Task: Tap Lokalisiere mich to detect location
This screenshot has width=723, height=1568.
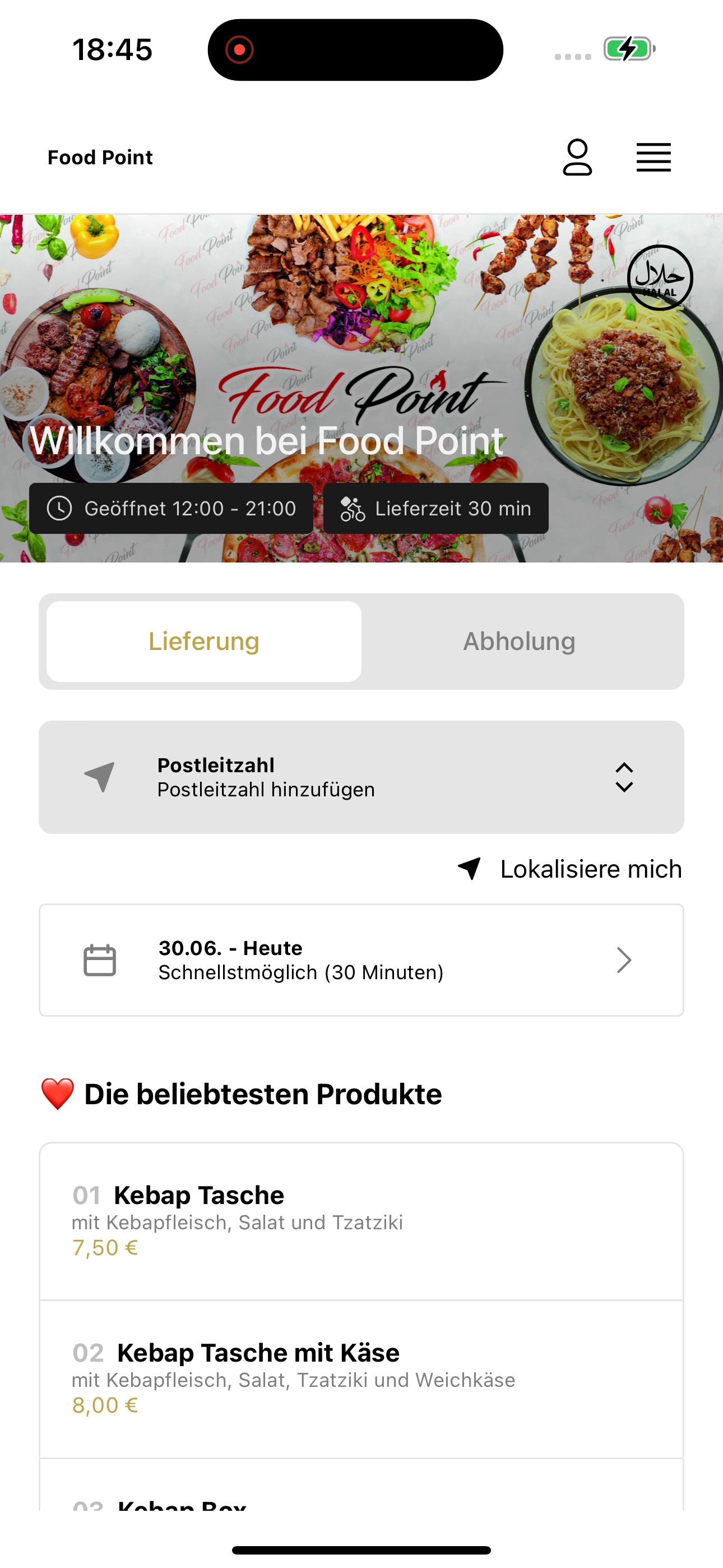Action: (x=569, y=869)
